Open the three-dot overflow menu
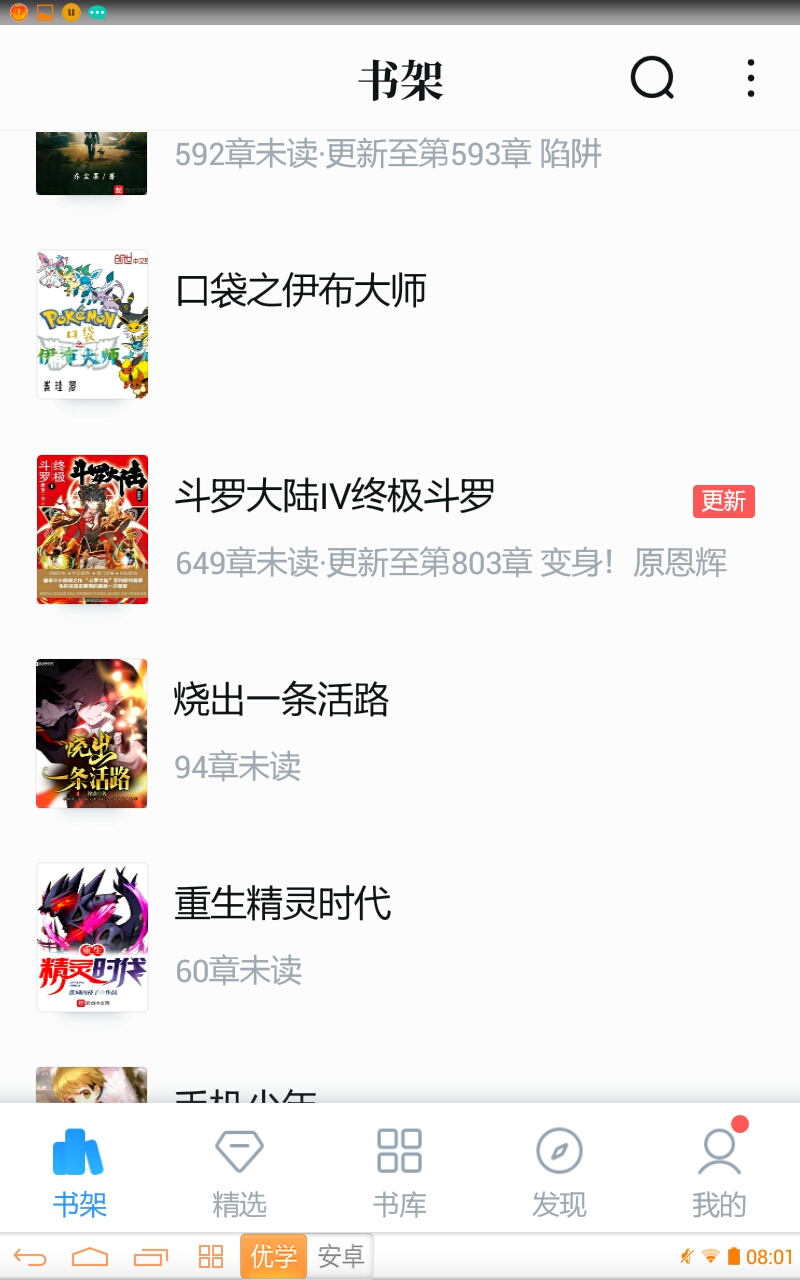Screen dimensions: 800x1280 pos(750,78)
